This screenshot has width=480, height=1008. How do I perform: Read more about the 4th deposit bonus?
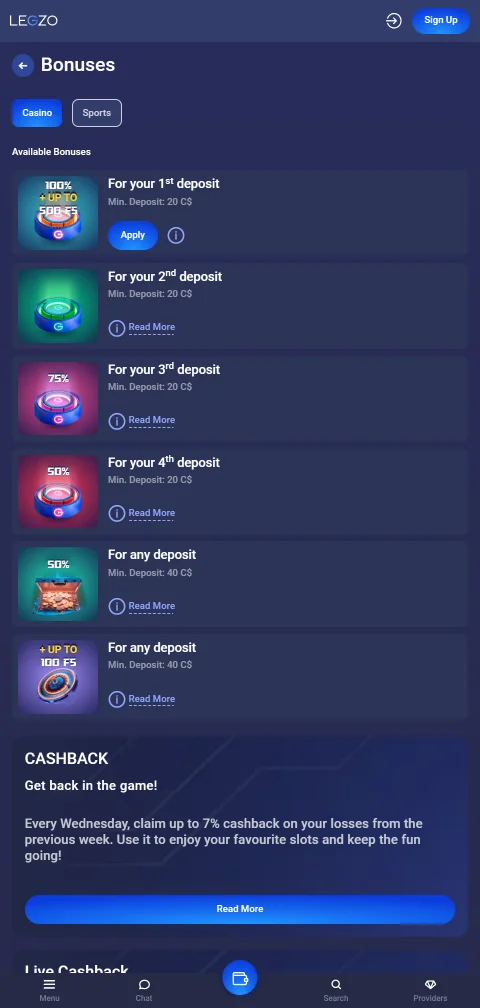tap(152, 513)
